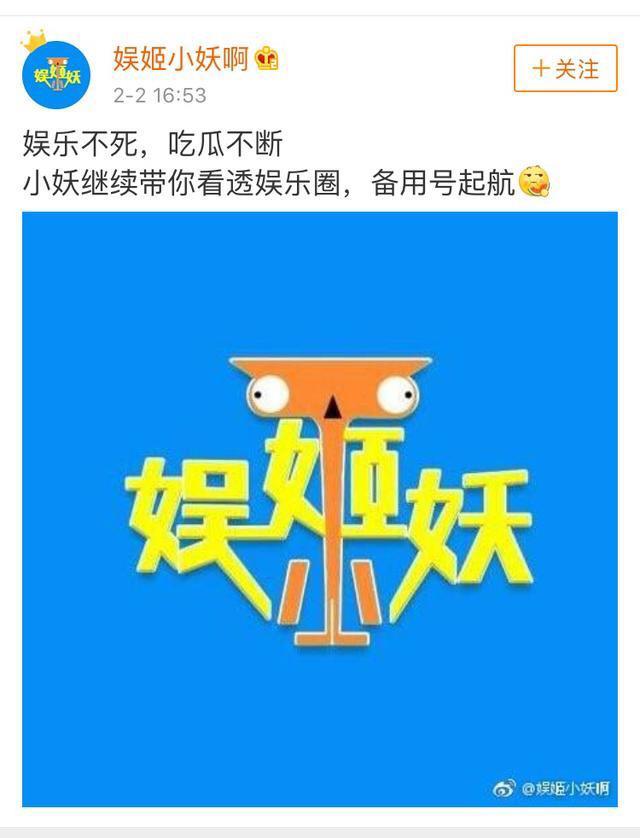View the blue 娱姬小妖 post image

(x=320, y=508)
